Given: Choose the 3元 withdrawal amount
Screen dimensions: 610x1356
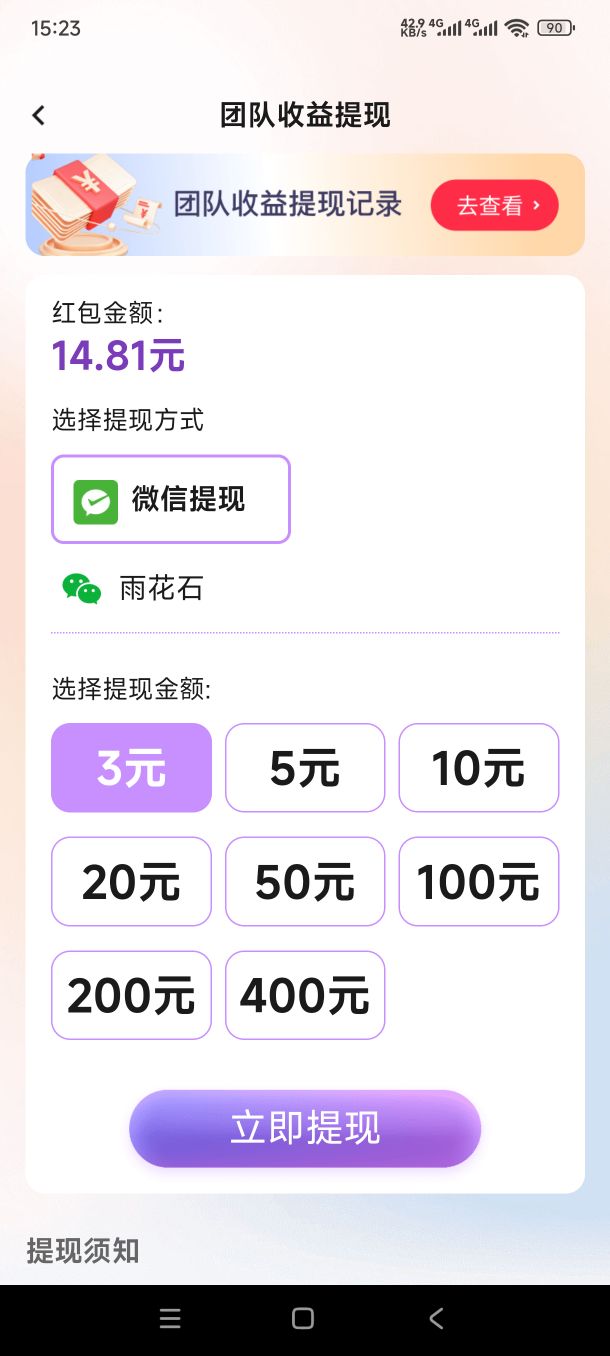Looking at the screenshot, I should point(131,768).
